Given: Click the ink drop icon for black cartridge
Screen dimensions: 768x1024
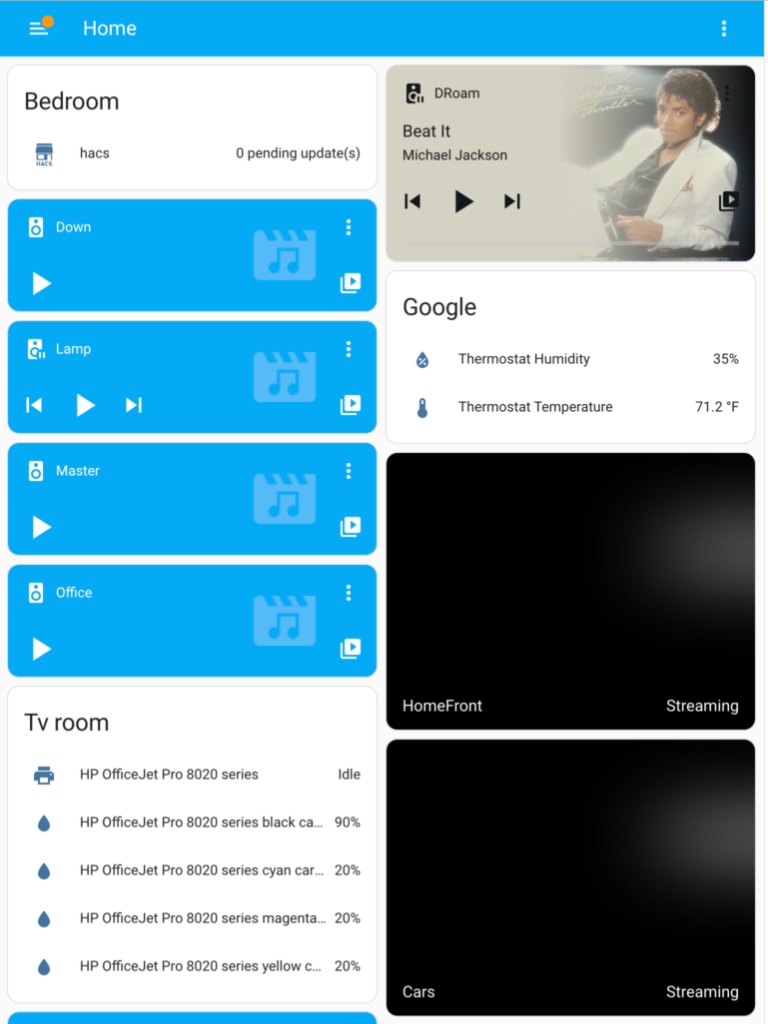Looking at the screenshot, I should [43, 822].
